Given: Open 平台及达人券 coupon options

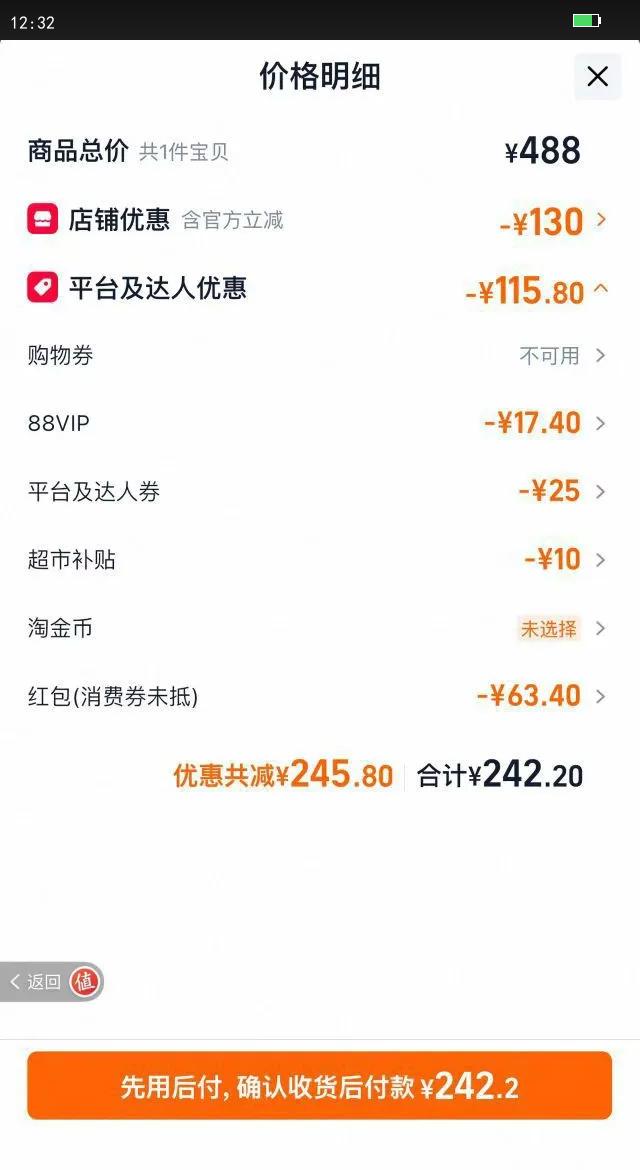Looking at the screenshot, I should point(600,492).
